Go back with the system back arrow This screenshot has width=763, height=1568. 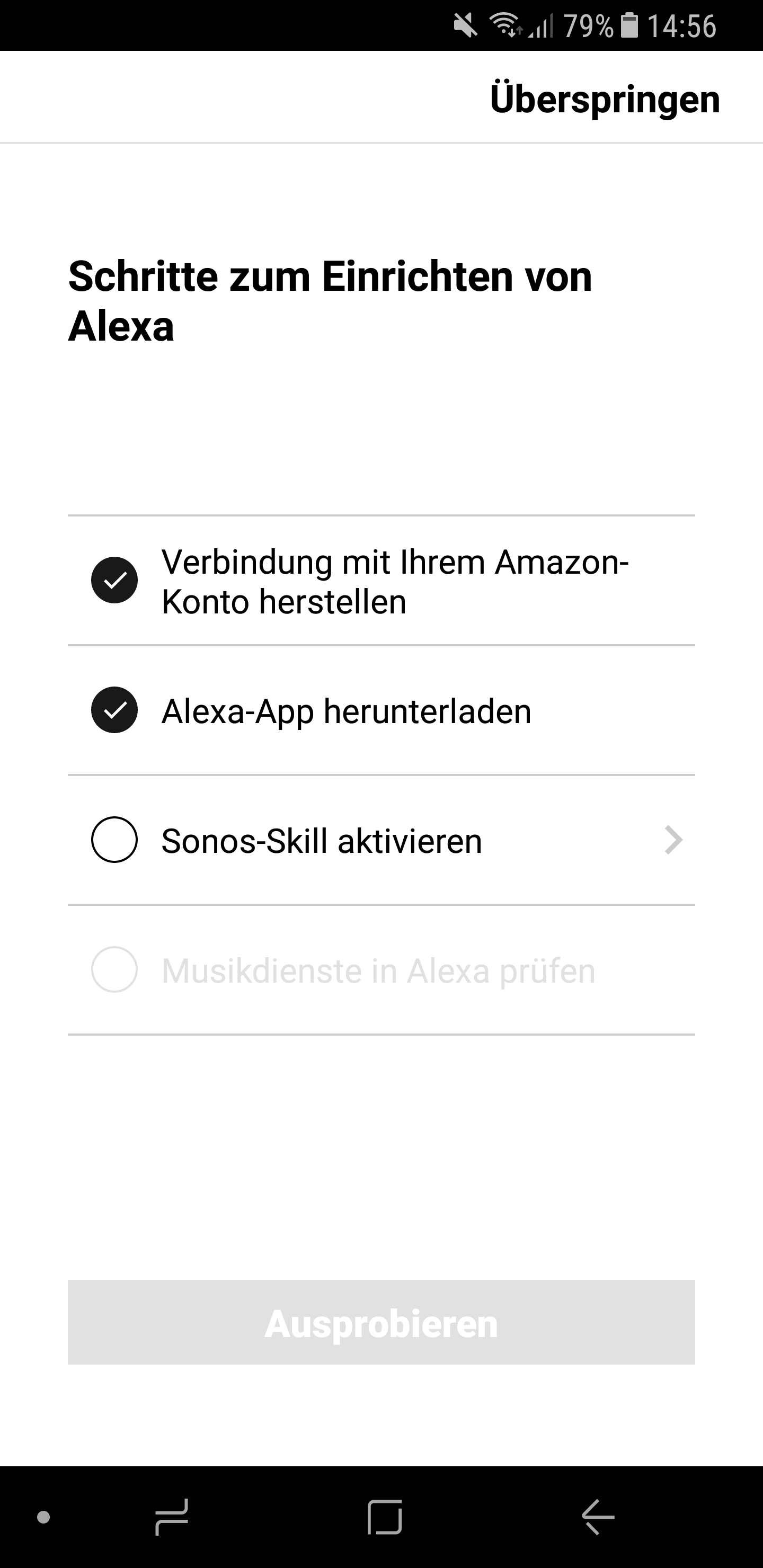point(598,1517)
